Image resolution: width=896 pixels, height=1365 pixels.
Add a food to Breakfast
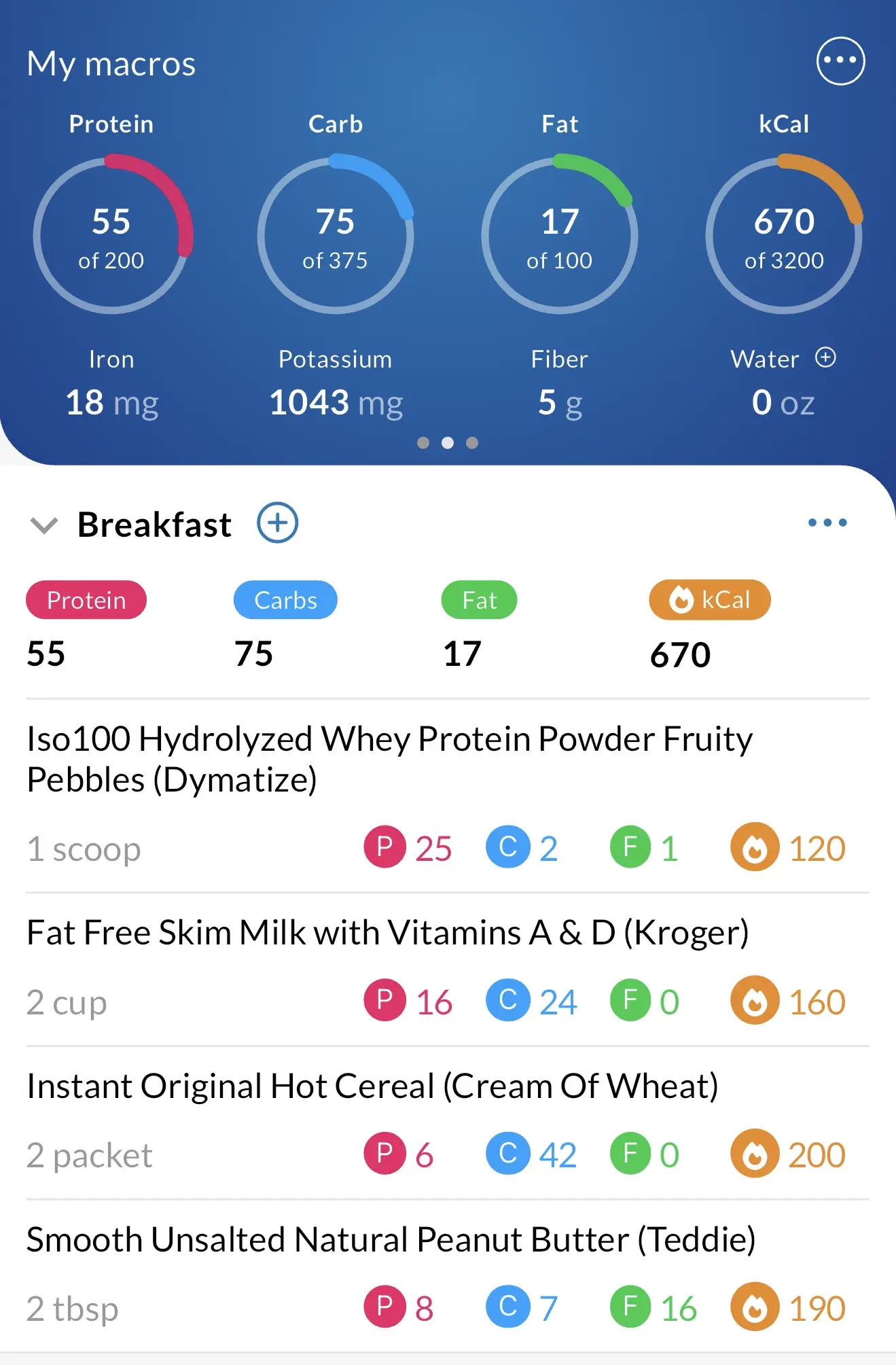277,523
